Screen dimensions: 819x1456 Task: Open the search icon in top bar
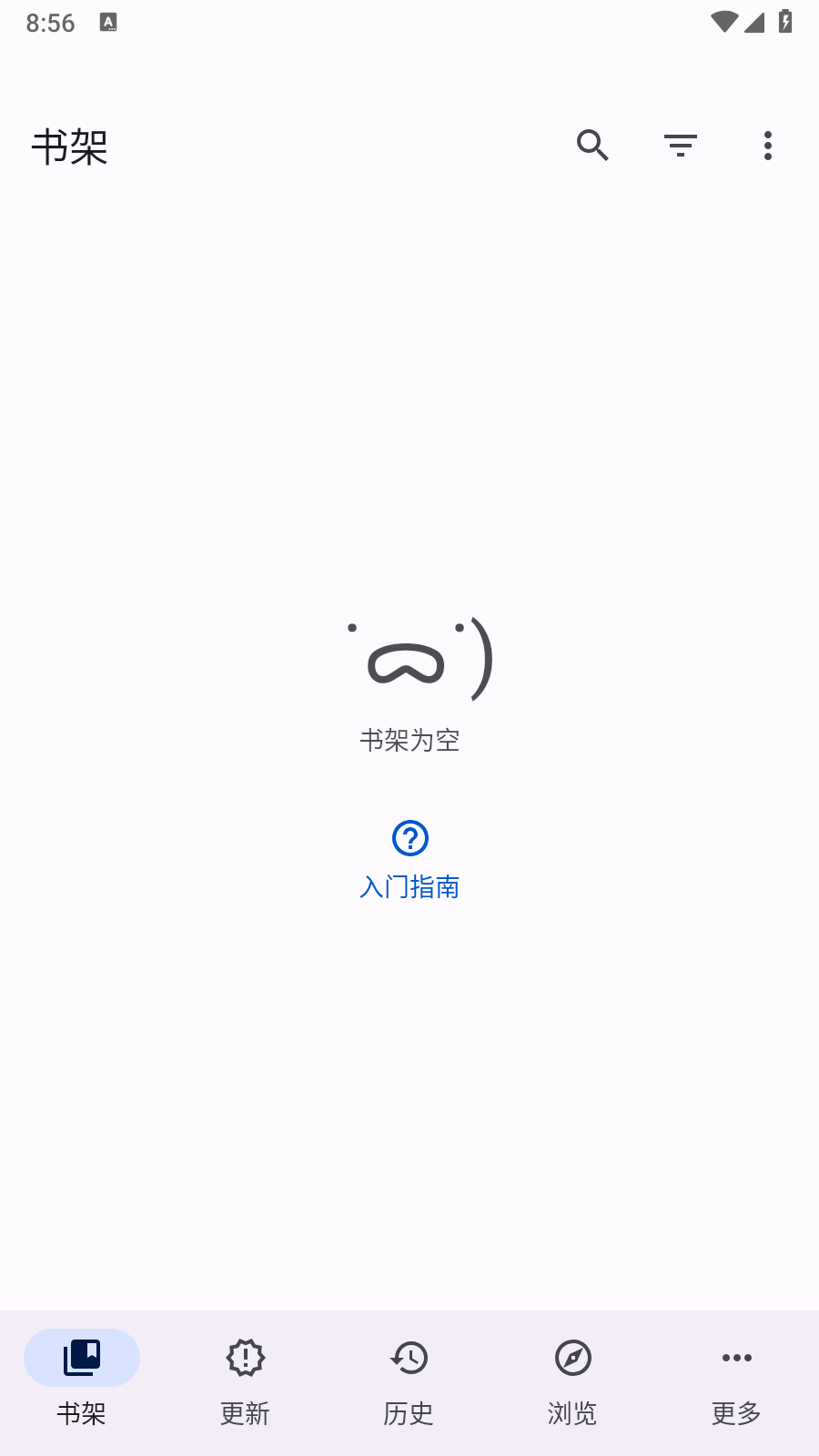click(x=592, y=146)
